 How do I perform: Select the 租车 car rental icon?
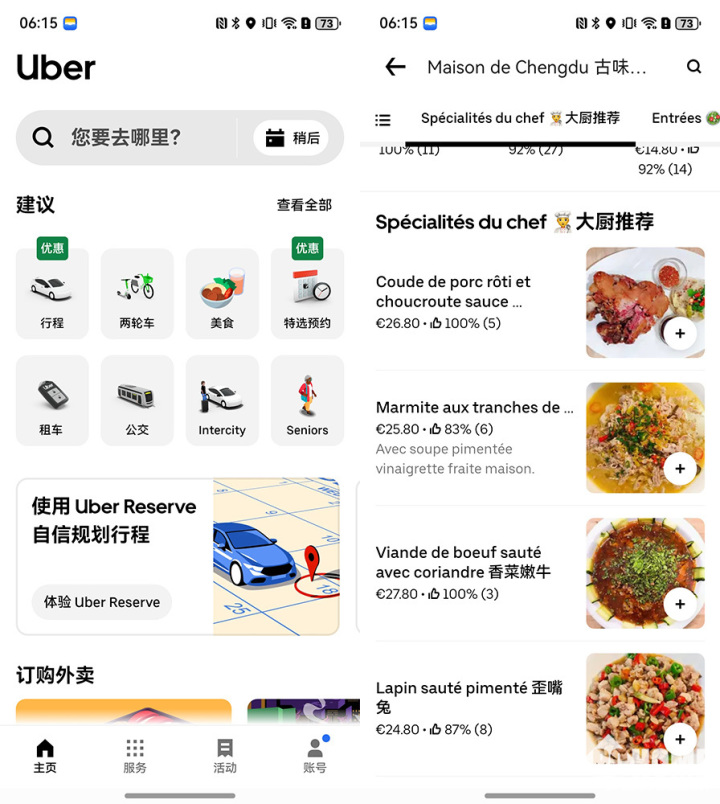[x=52, y=399]
